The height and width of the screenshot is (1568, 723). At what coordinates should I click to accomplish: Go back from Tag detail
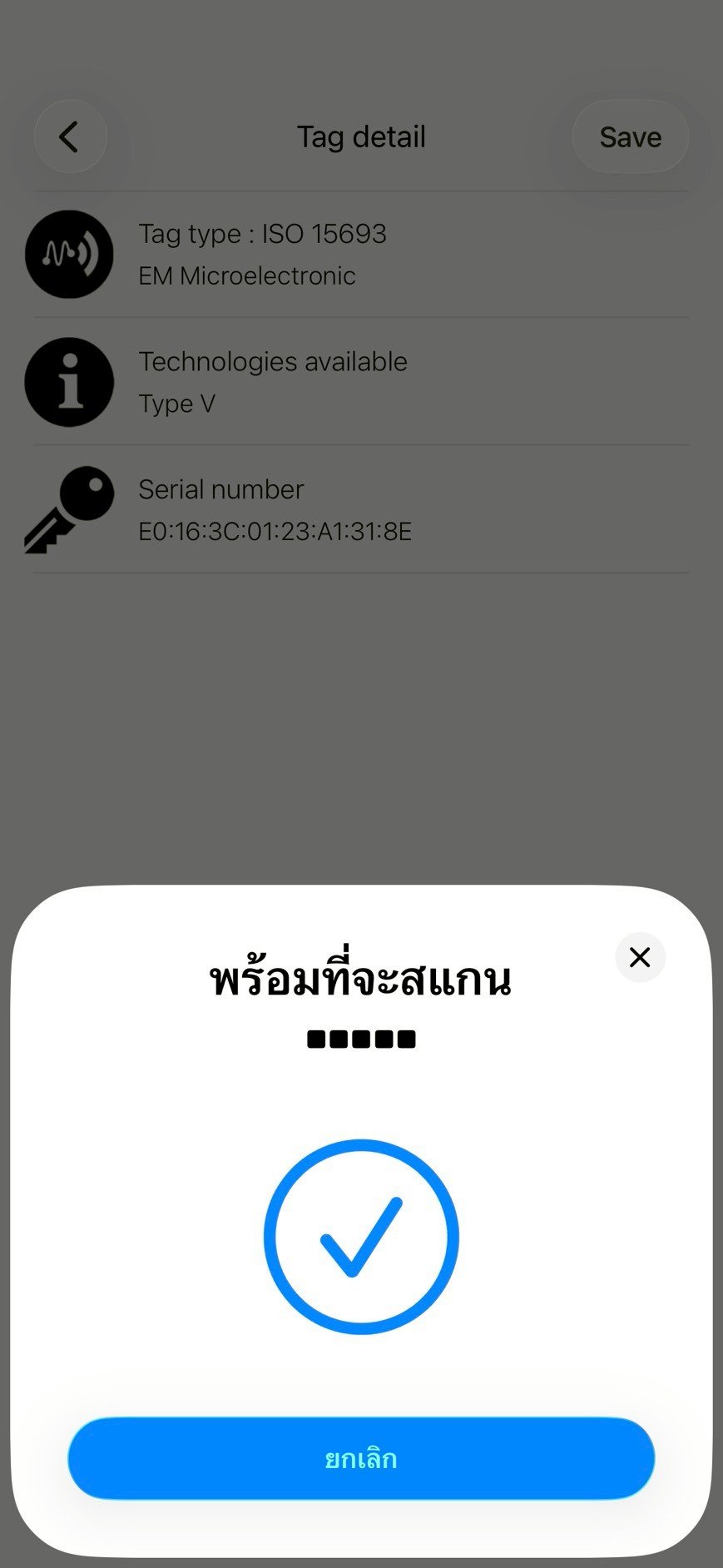pyautogui.click(x=70, y=137)
